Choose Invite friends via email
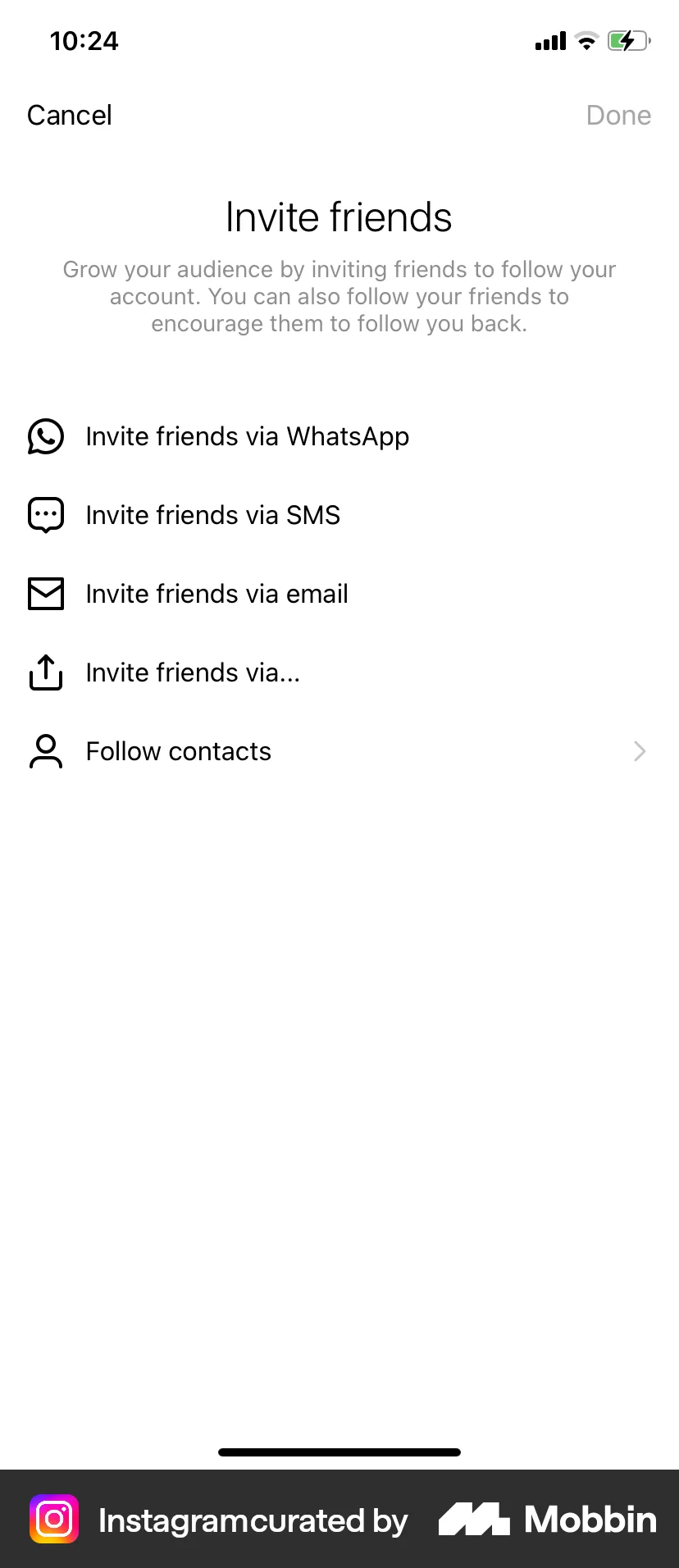Screen dimensions: 679x1568 point(216,593)
